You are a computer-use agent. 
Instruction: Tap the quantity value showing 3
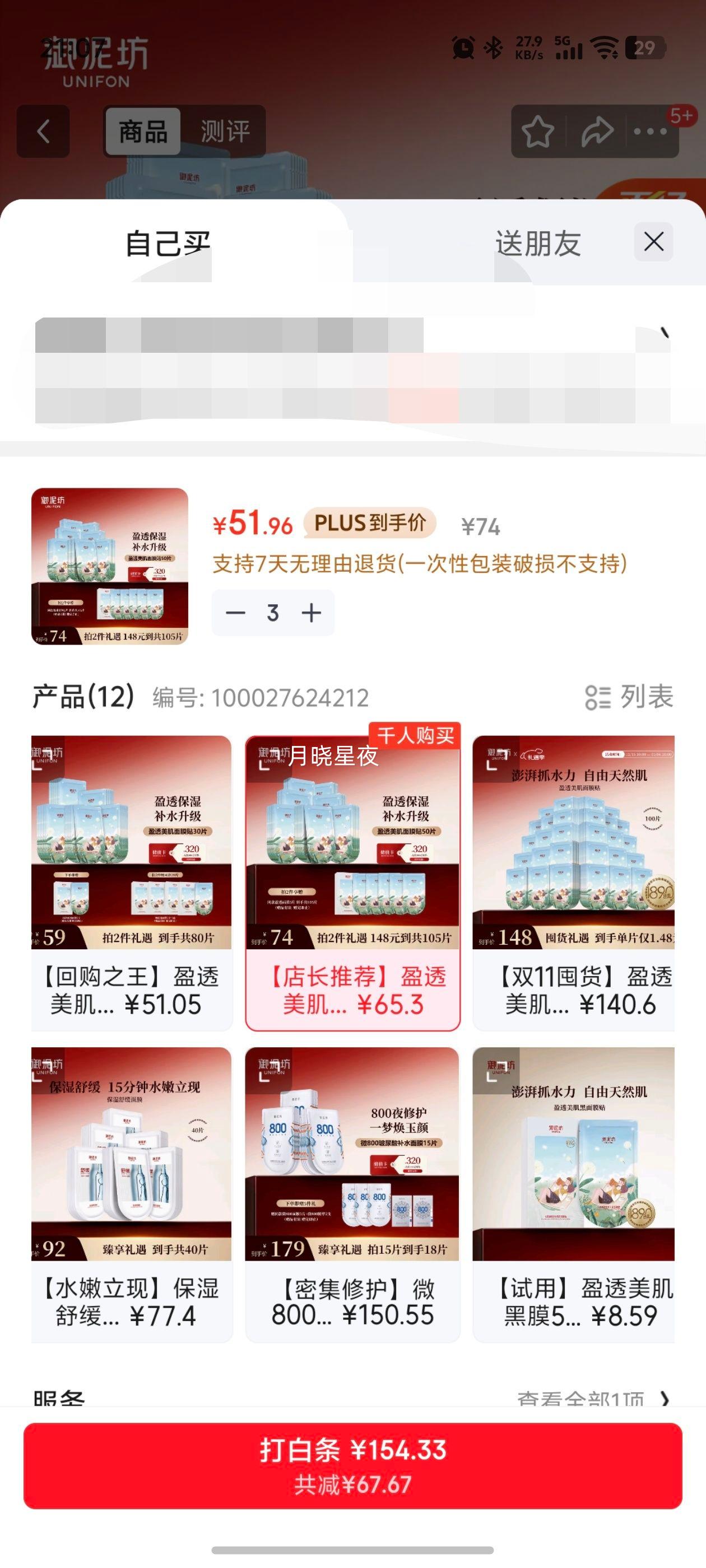pos(274,613)
